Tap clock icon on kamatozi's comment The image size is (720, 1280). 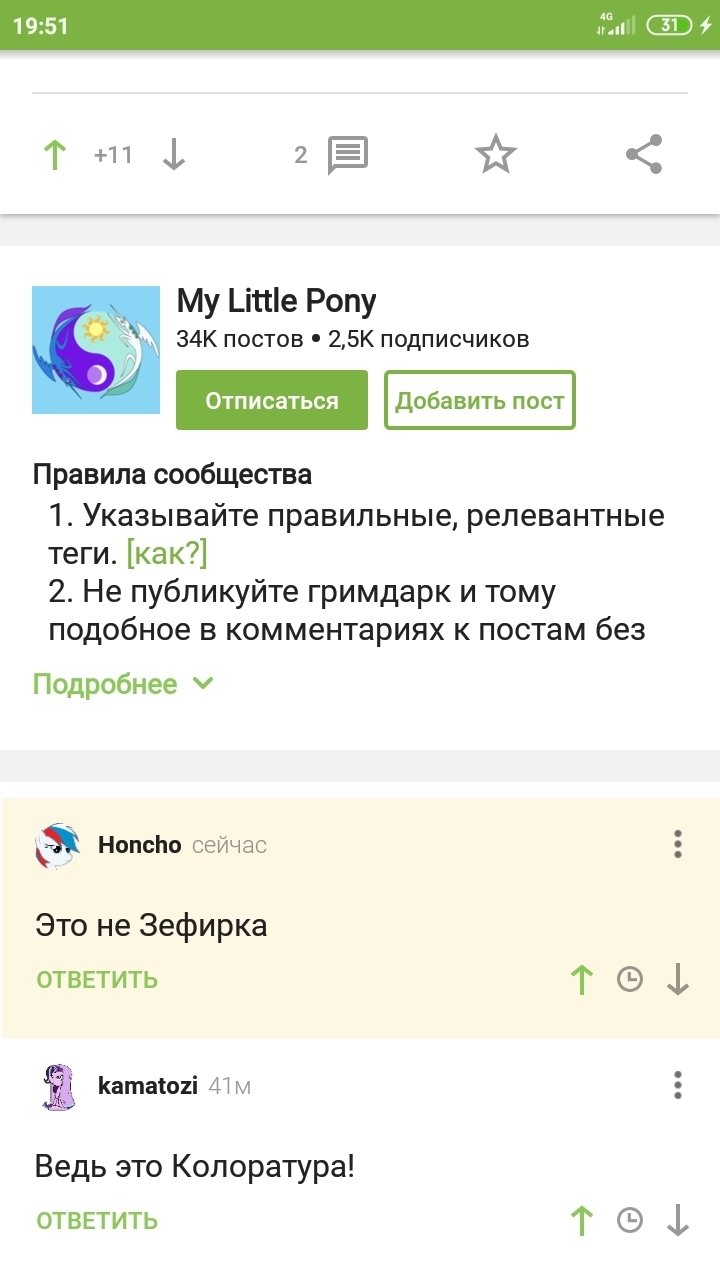tap(629, 1221)
